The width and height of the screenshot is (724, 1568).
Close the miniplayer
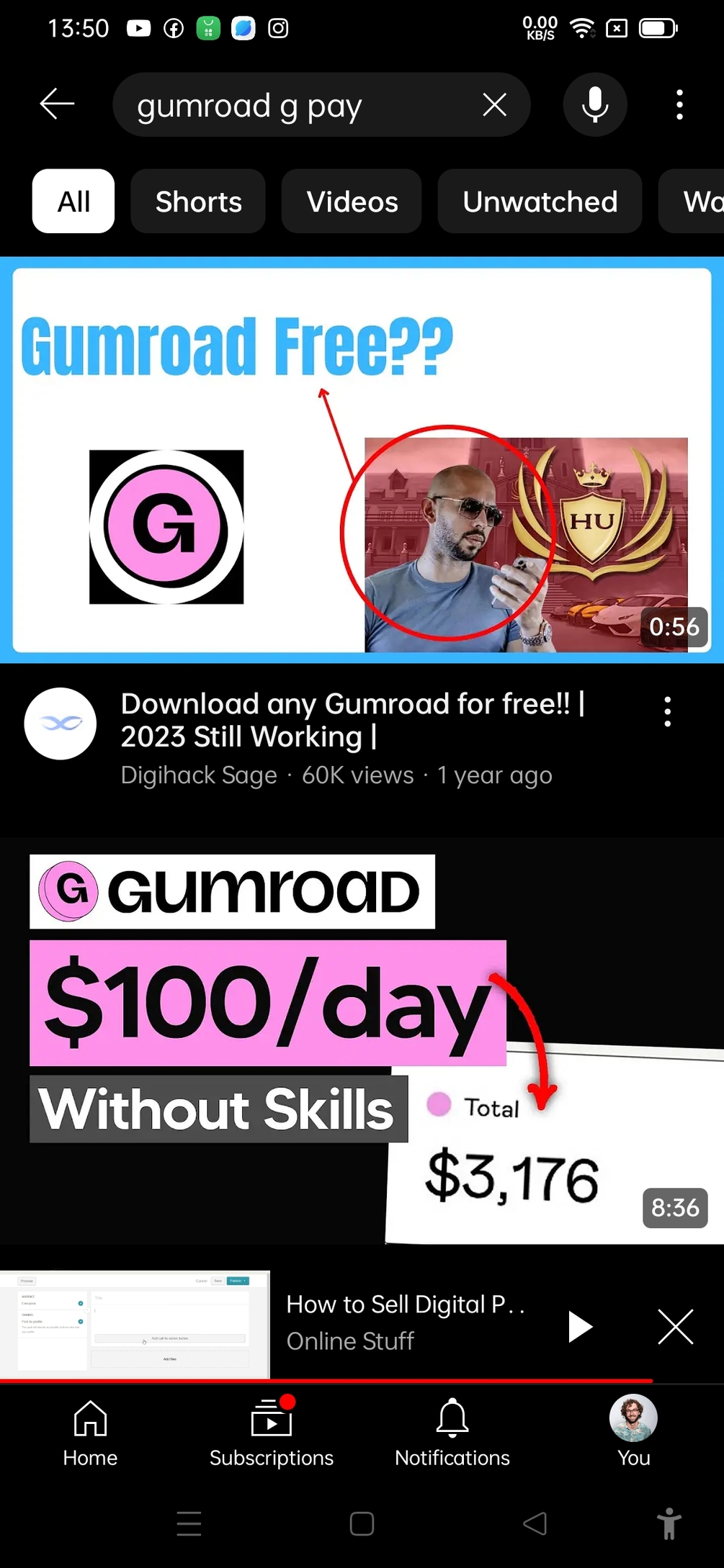[x=675, y=1326]
